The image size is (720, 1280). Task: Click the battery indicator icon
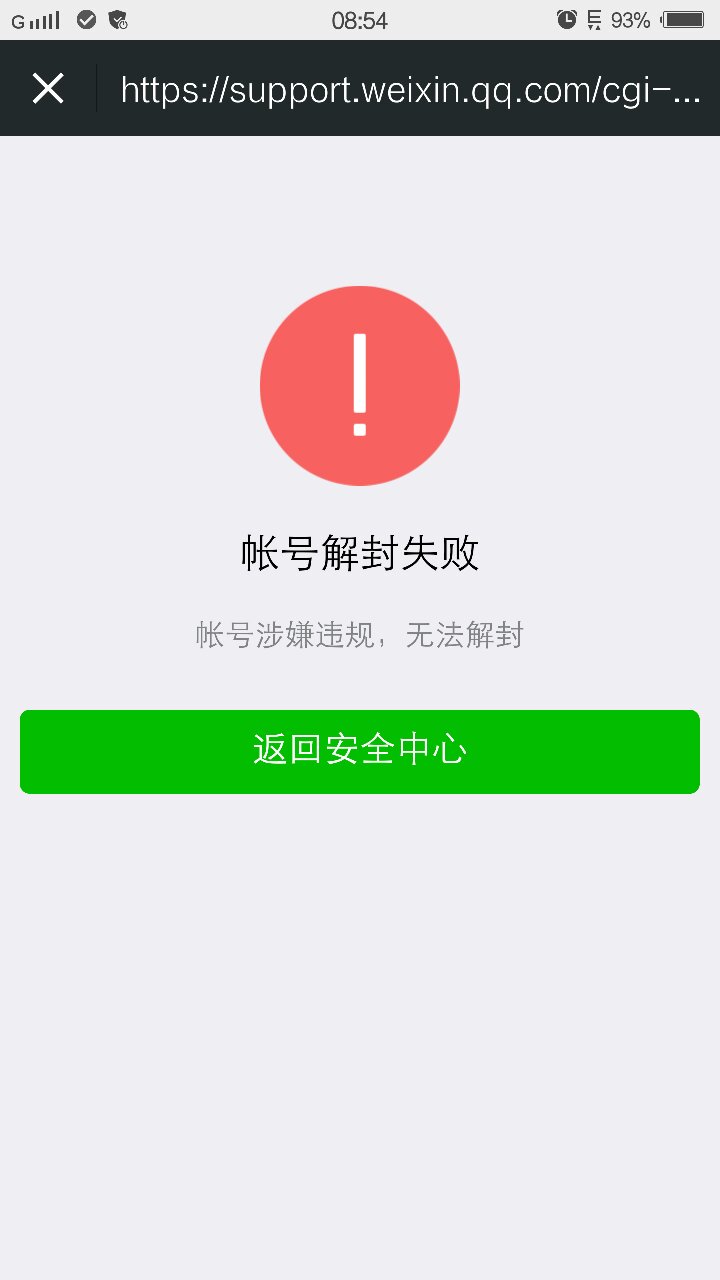click(x=683, y=18)
